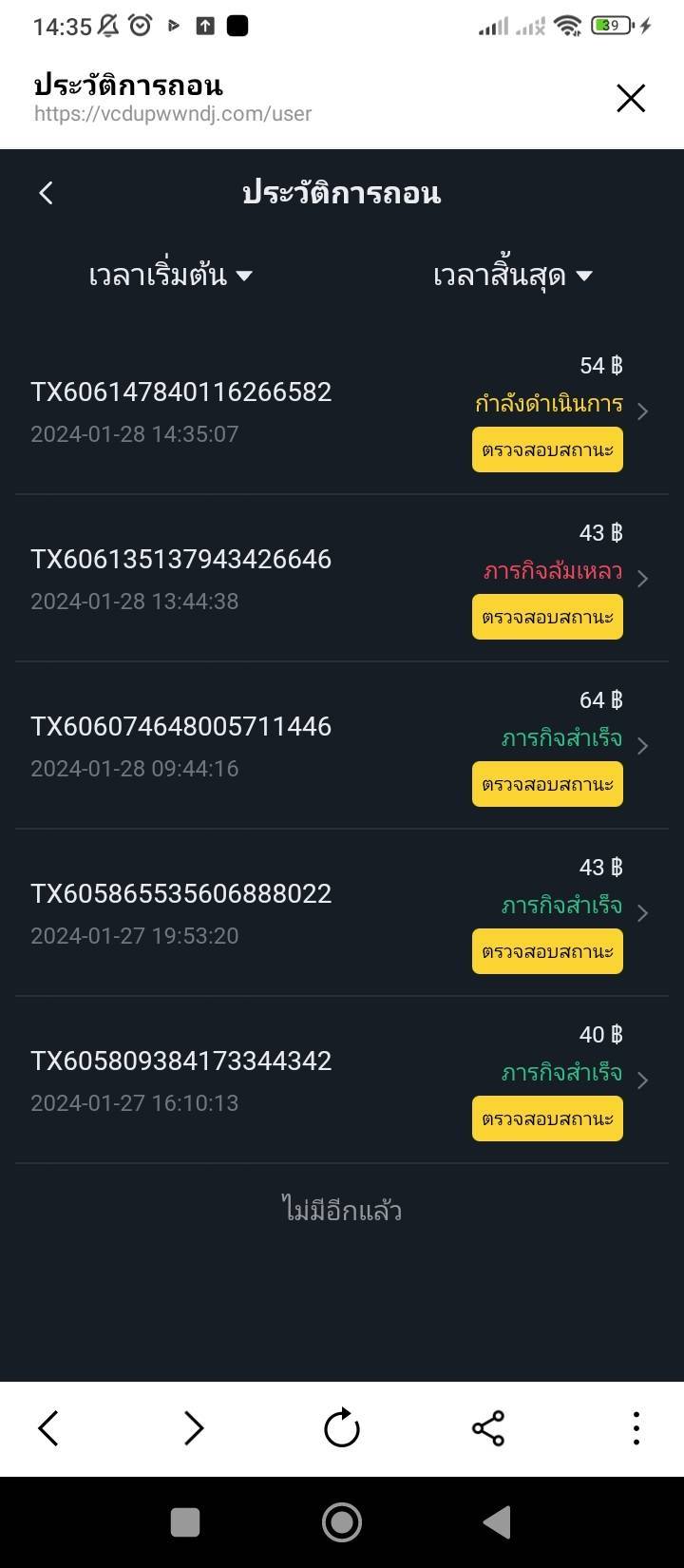The width and height of the screenshot is (684, 1568).
Task: Open the เวลาสิ้นสุด end time picker
Action: click(x=513, y=276)
